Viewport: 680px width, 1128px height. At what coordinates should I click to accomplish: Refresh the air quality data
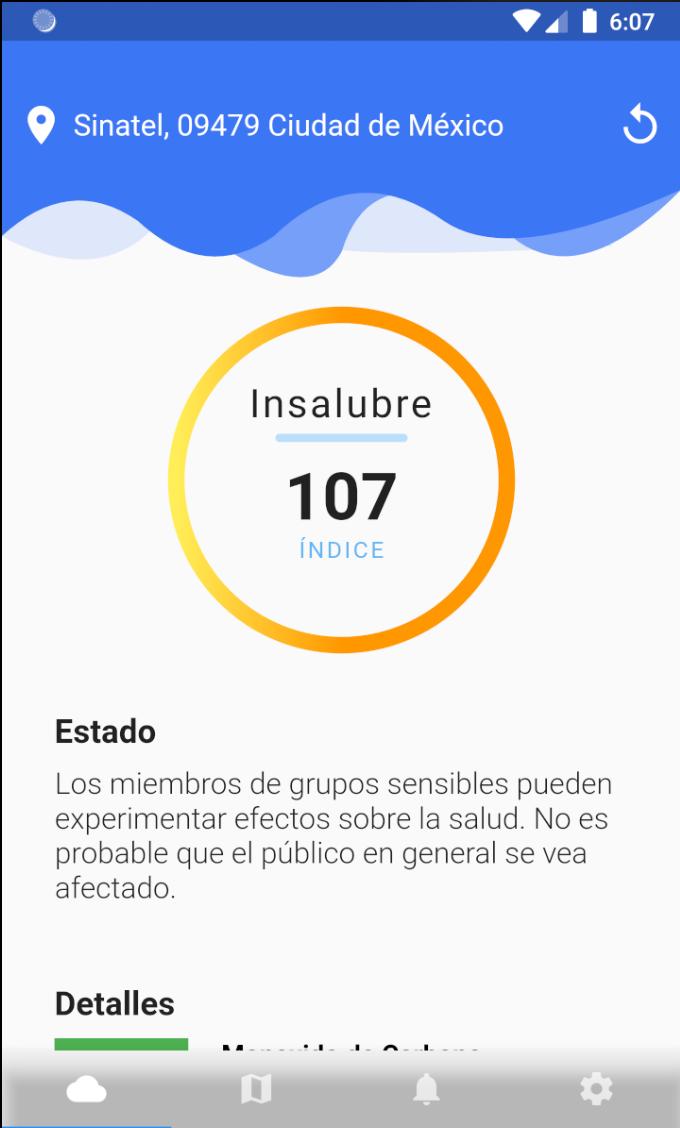point(639,126)
